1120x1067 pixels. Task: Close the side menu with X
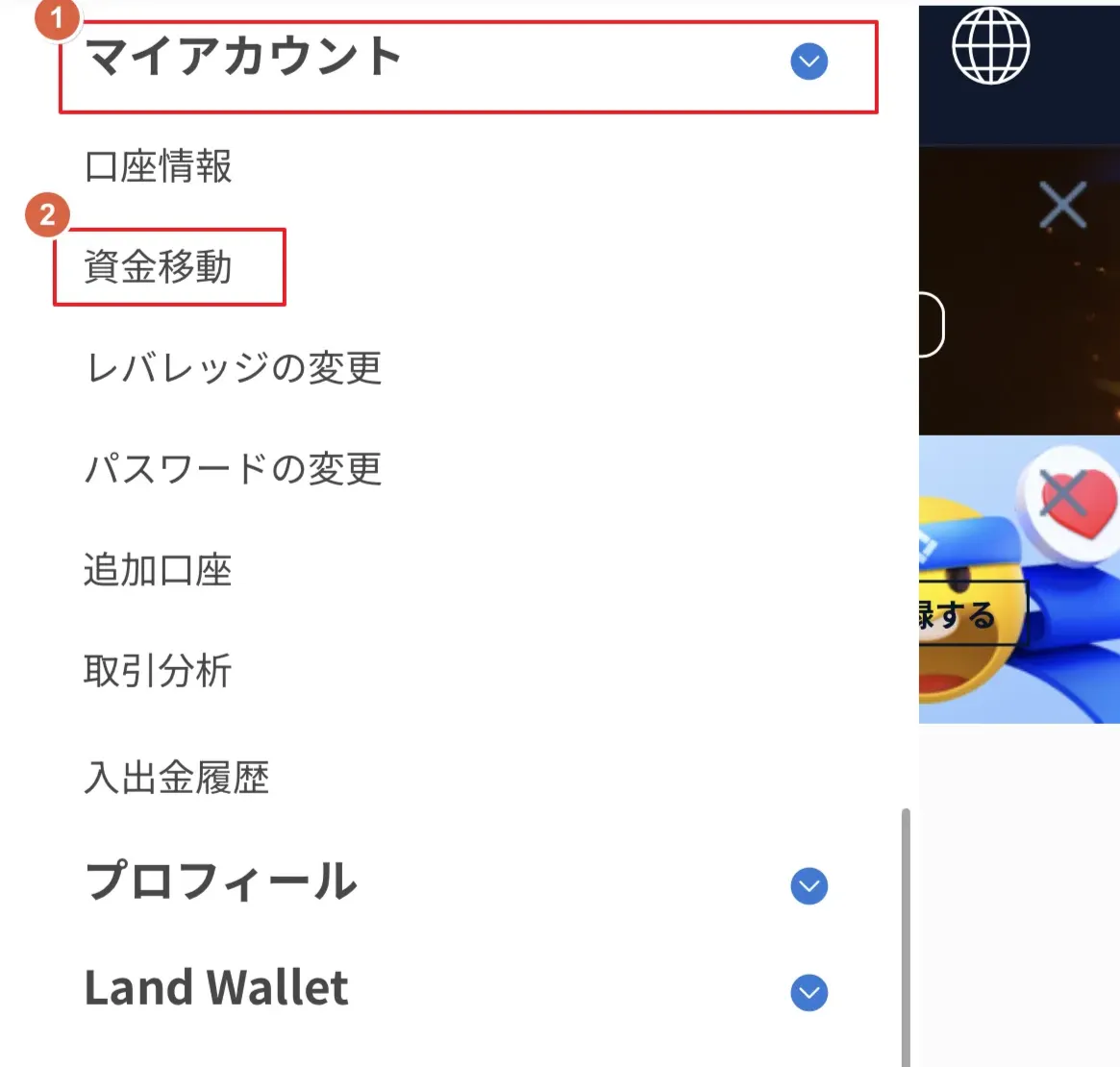coord(1062,205)
